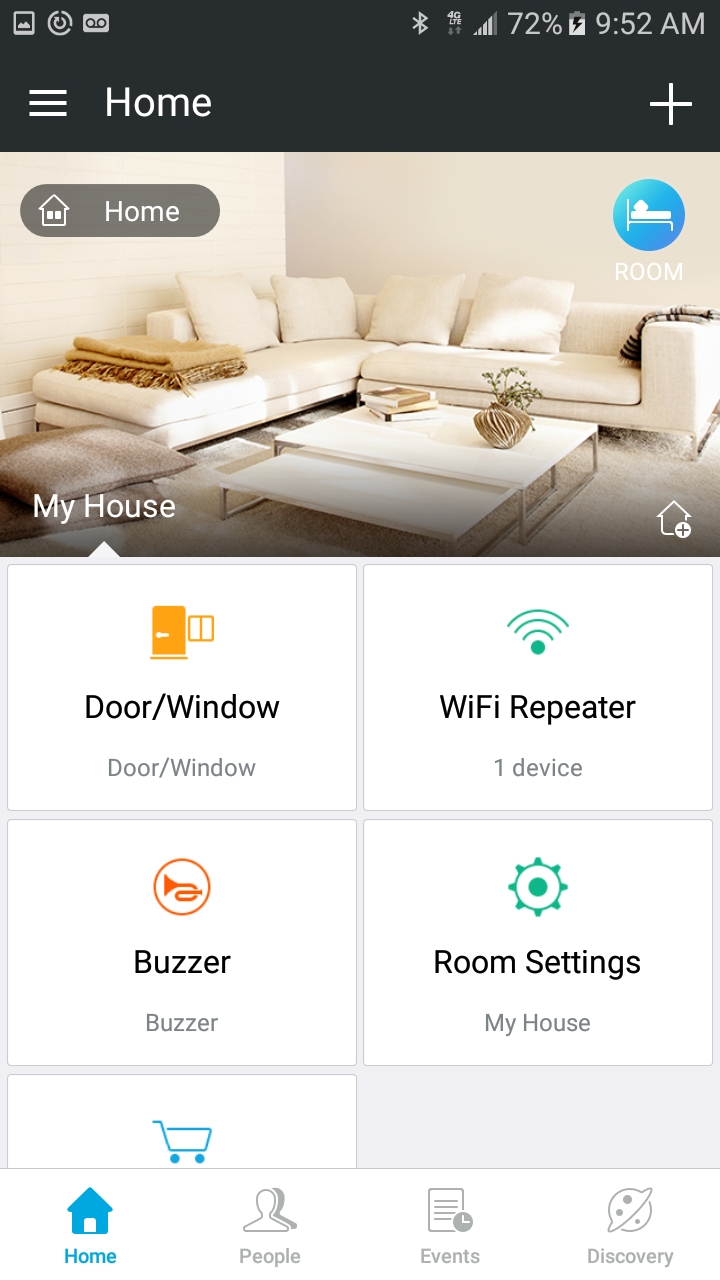Switch to the Discovery tab
The image size is (720, 1280).
630,1226
